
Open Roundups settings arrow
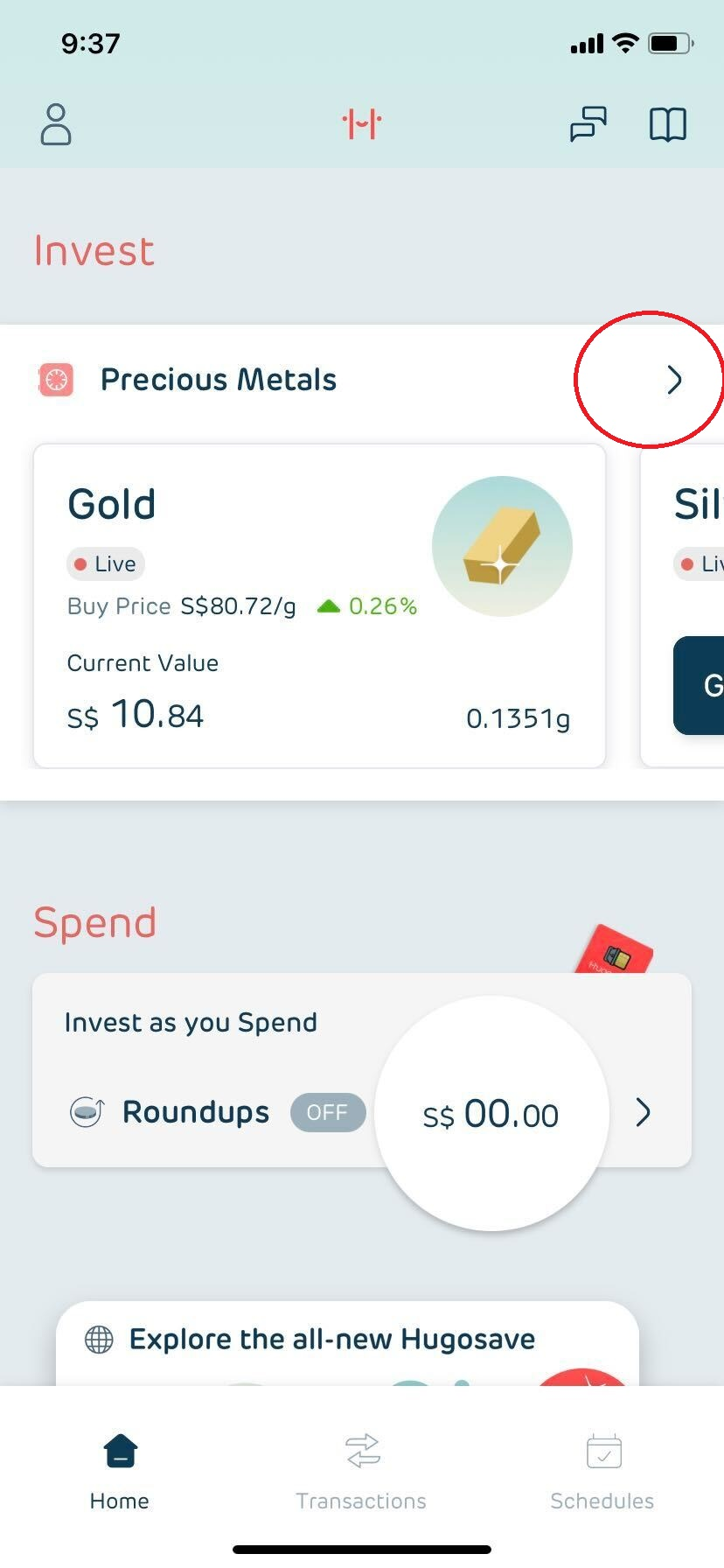point(644,1112)
